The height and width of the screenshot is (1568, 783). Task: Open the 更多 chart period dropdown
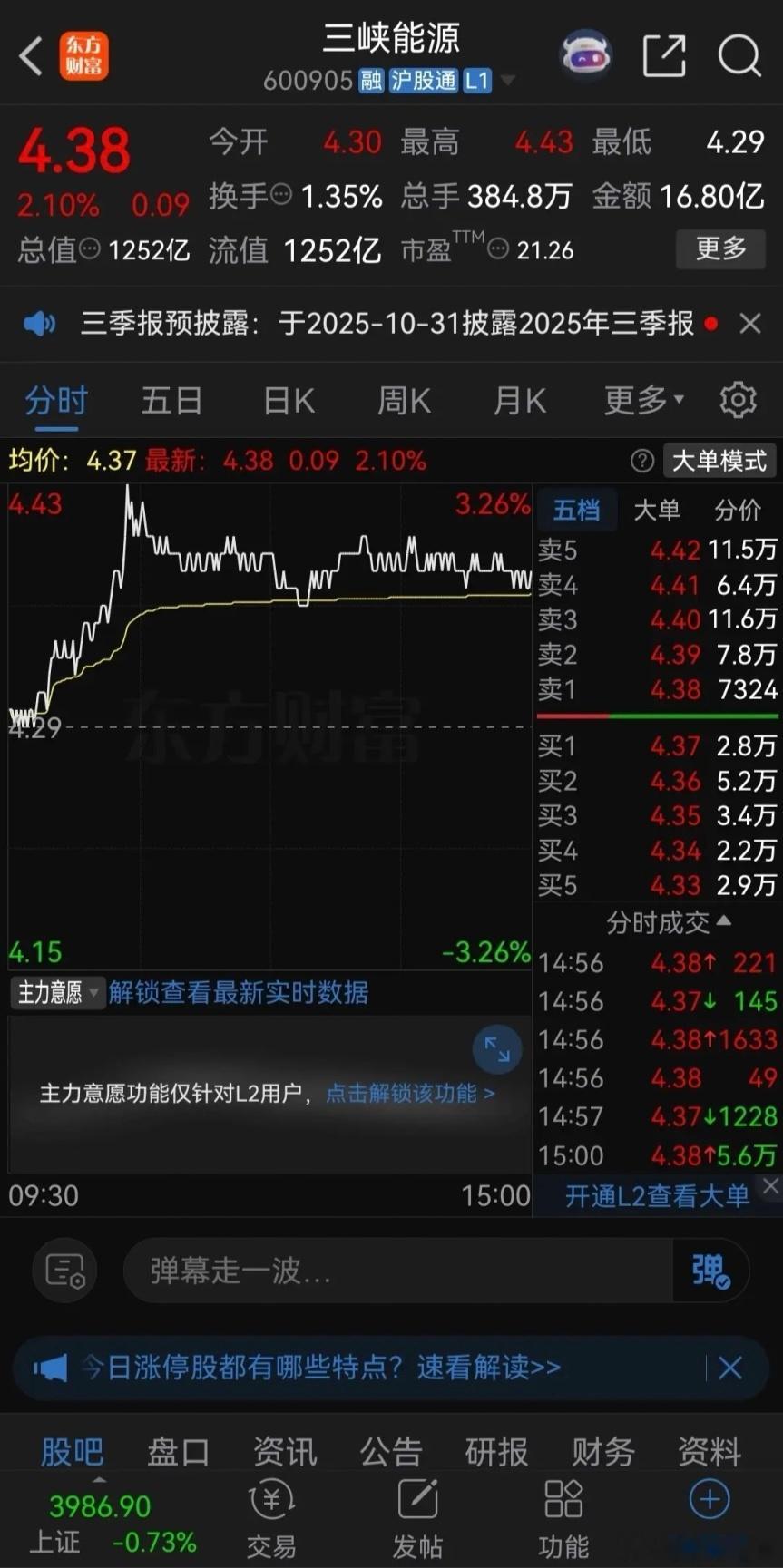coord(641,400)
